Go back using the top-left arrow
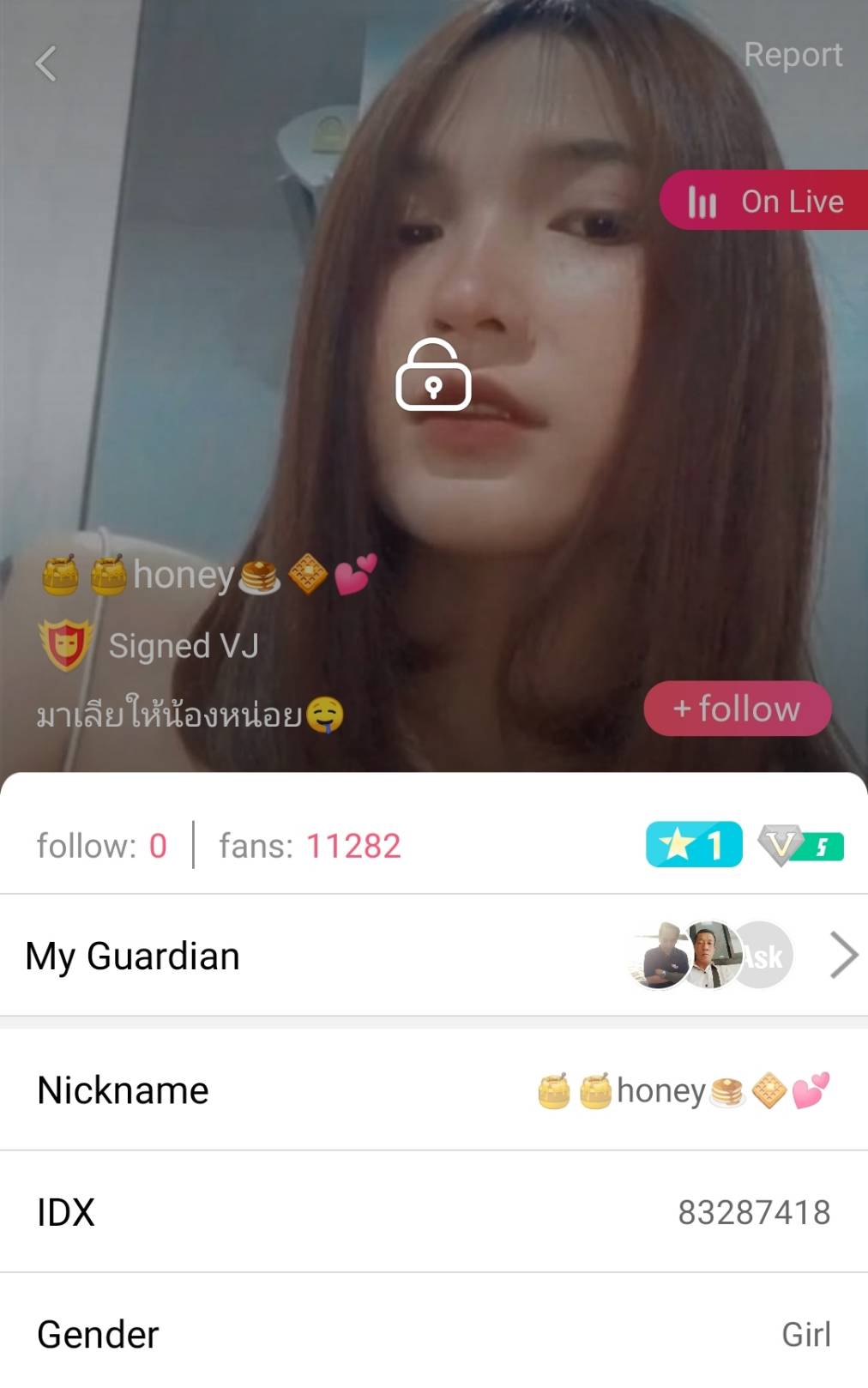868x1388 pixels. 46,63
